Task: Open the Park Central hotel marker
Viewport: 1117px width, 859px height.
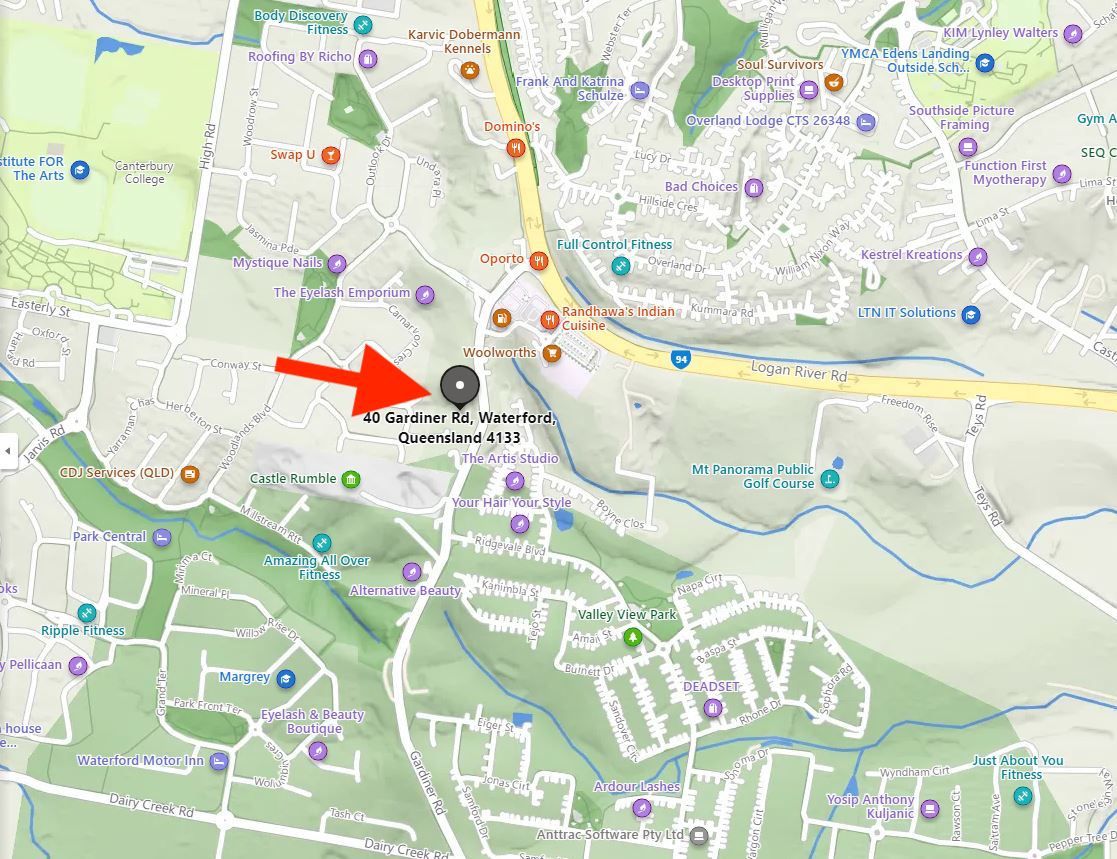Action: tap(162, 537)
